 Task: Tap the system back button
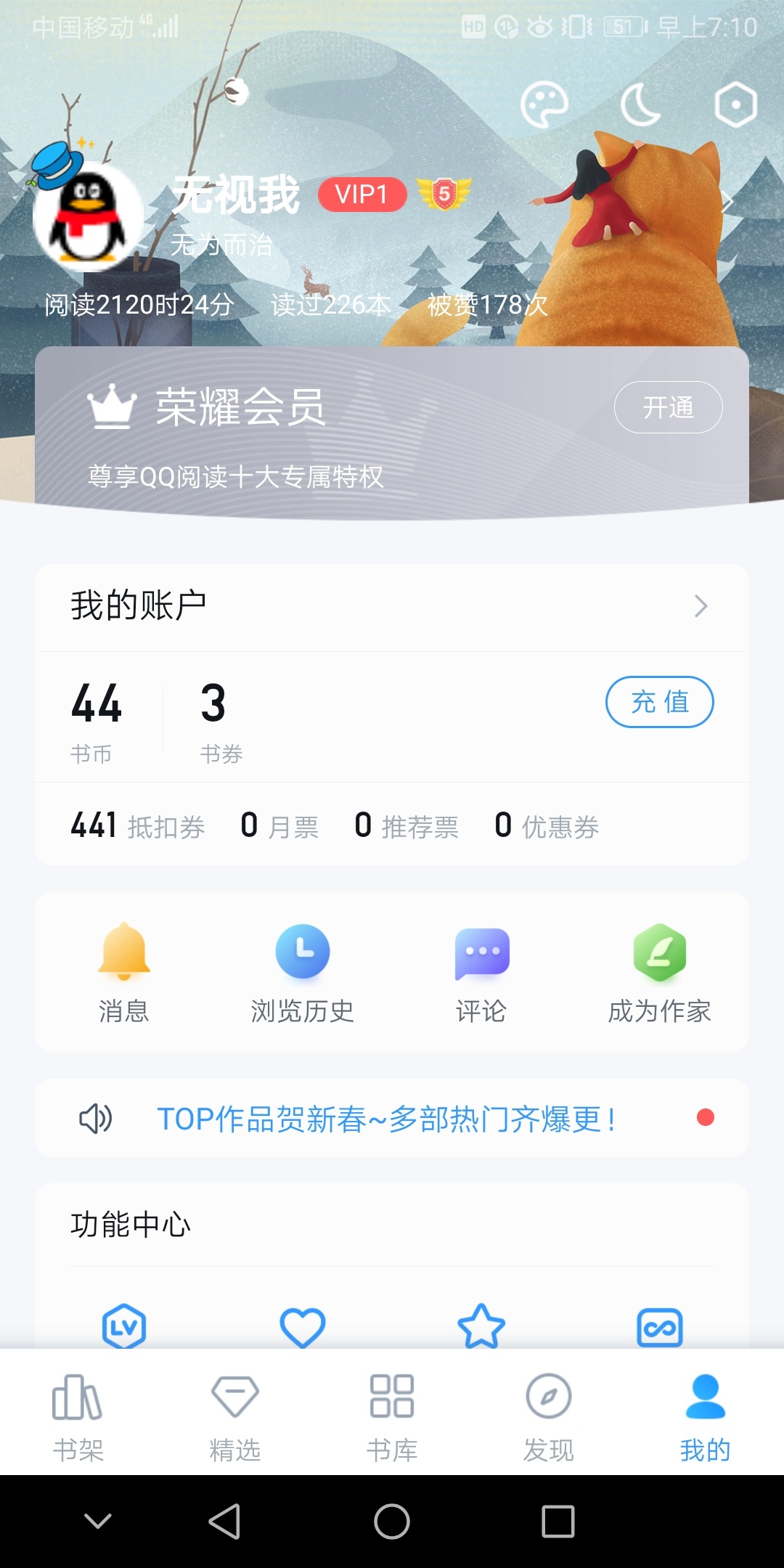coord(224,1522)
